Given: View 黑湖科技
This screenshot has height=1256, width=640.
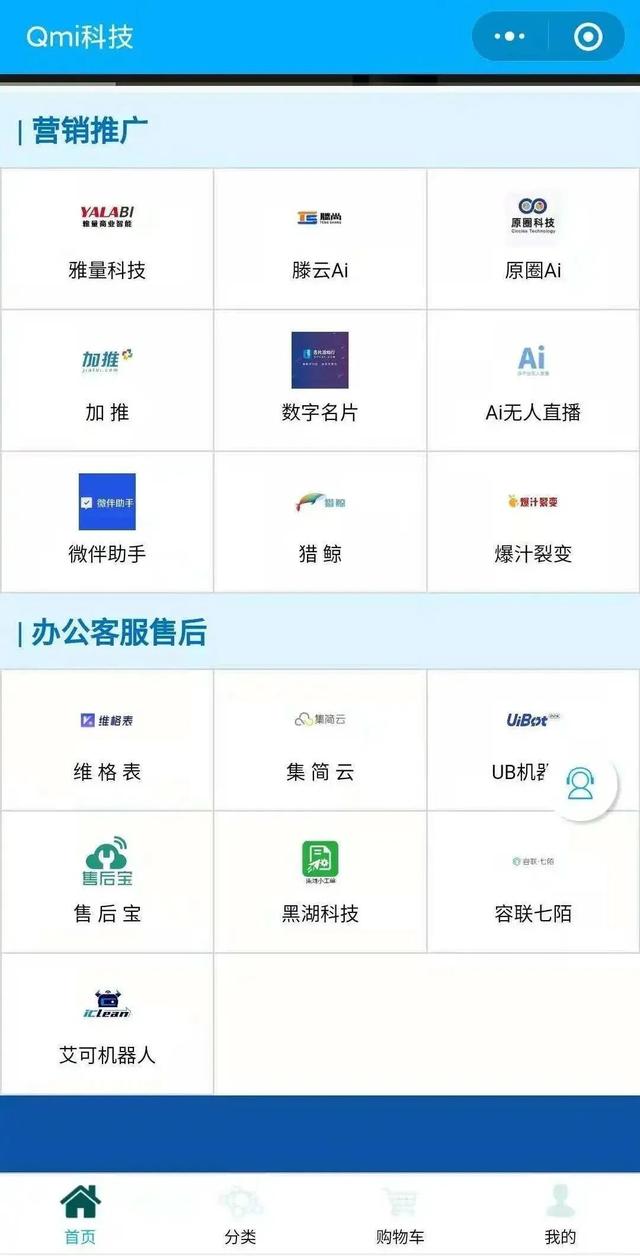Looking at the screenshot, I should (320, 882).
